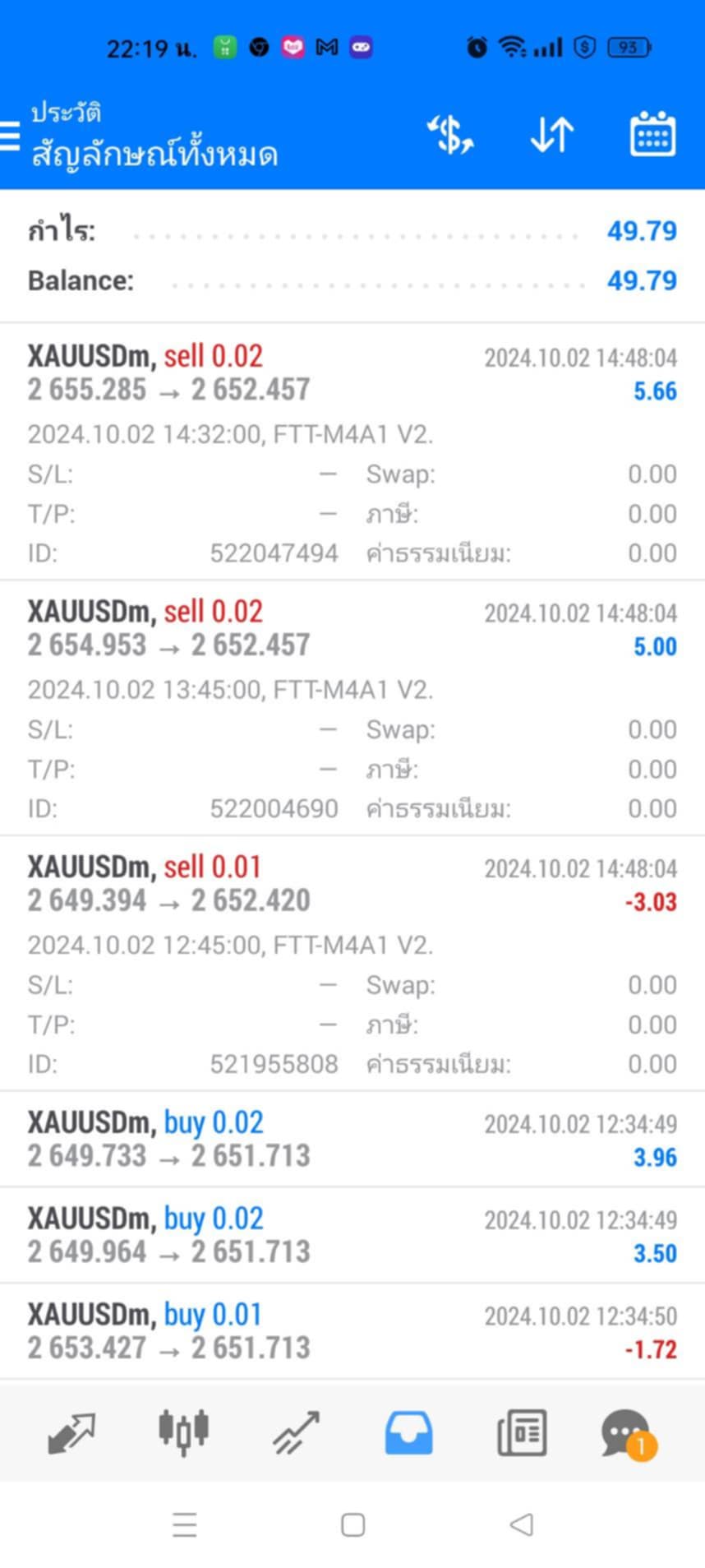The image size is (705, 1568).
Task: Open the calendar date range picker
Action: coord(652,134)
